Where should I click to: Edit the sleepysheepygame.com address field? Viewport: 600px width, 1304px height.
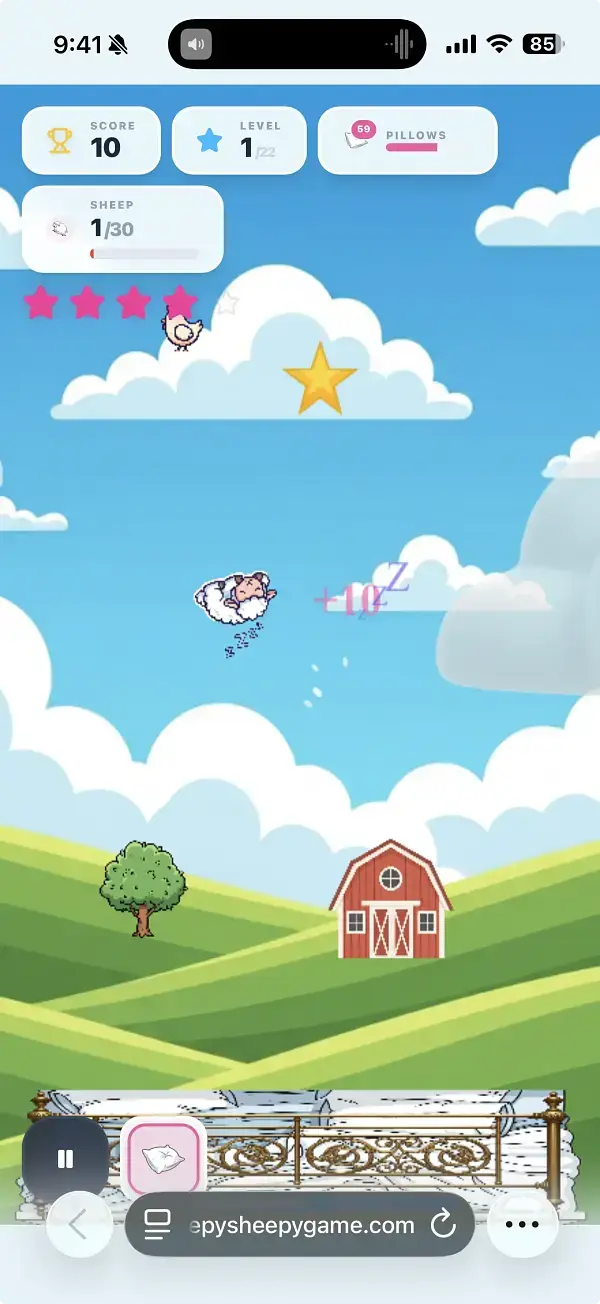(x=300, y=1225)
